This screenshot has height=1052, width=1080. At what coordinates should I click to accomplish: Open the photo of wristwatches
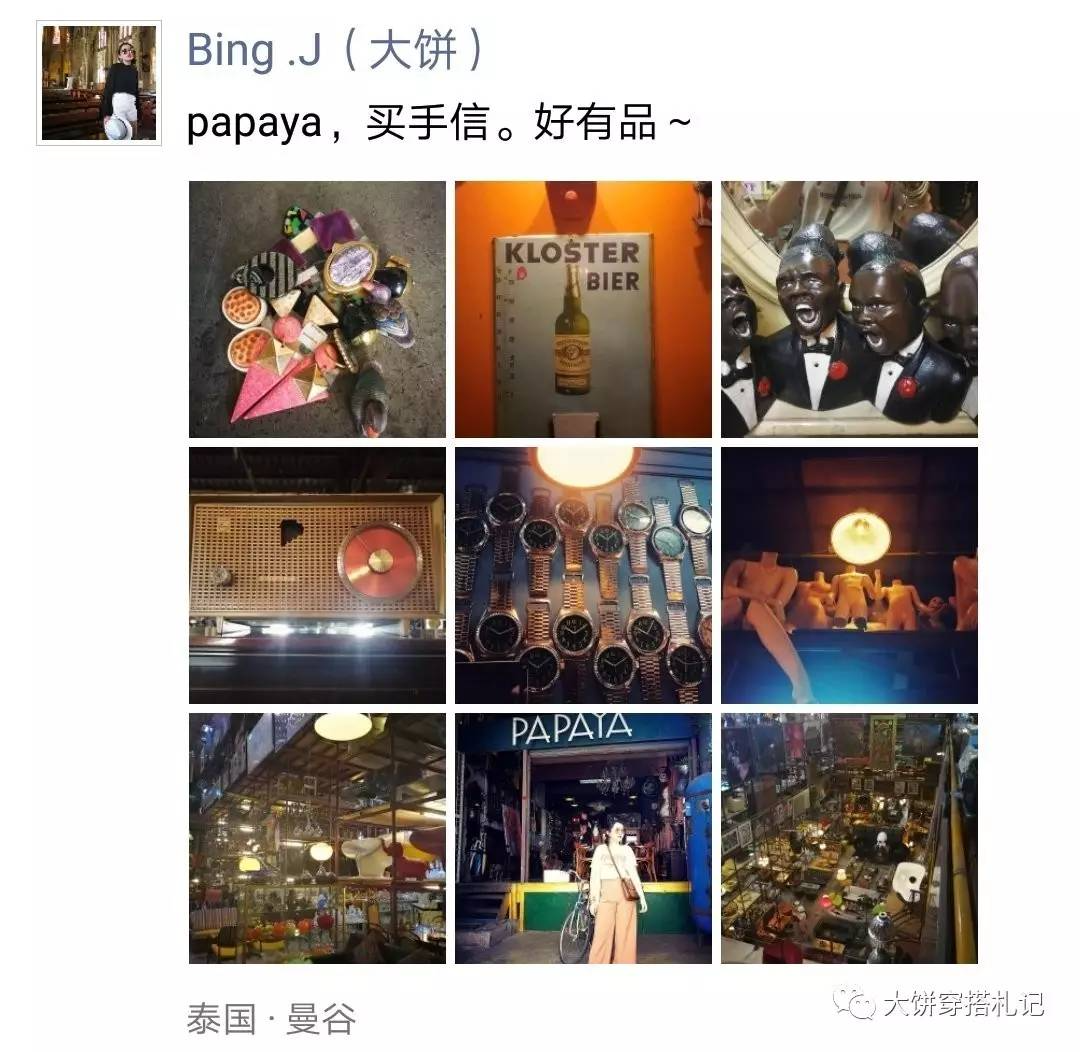point(583,575)
